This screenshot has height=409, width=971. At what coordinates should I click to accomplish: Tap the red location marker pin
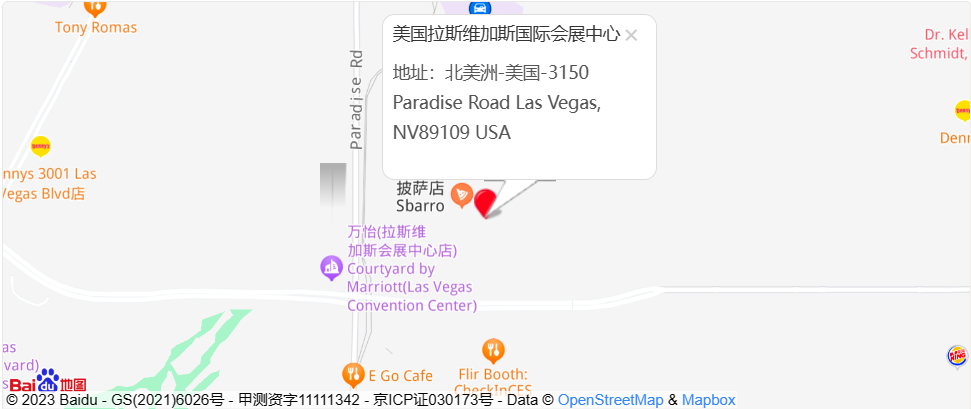pos(485,202)
